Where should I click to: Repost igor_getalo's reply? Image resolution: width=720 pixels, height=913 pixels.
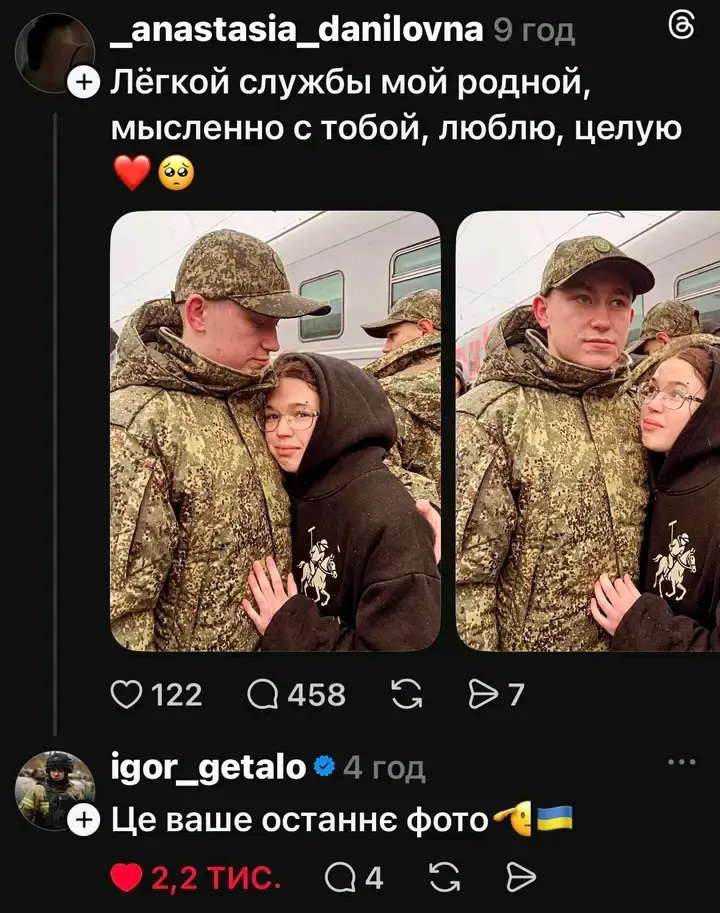440,878
